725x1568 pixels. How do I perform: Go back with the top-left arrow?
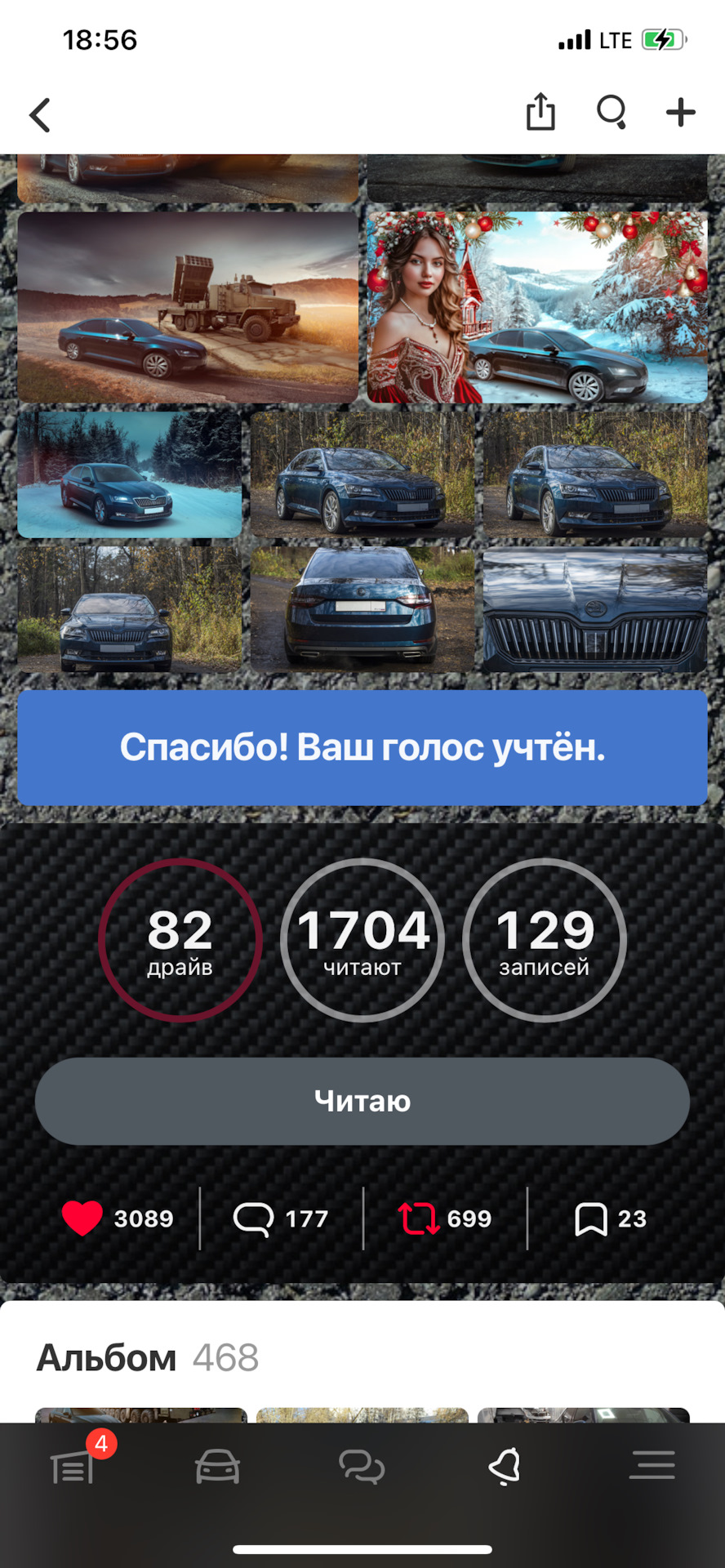coord(40,115)
